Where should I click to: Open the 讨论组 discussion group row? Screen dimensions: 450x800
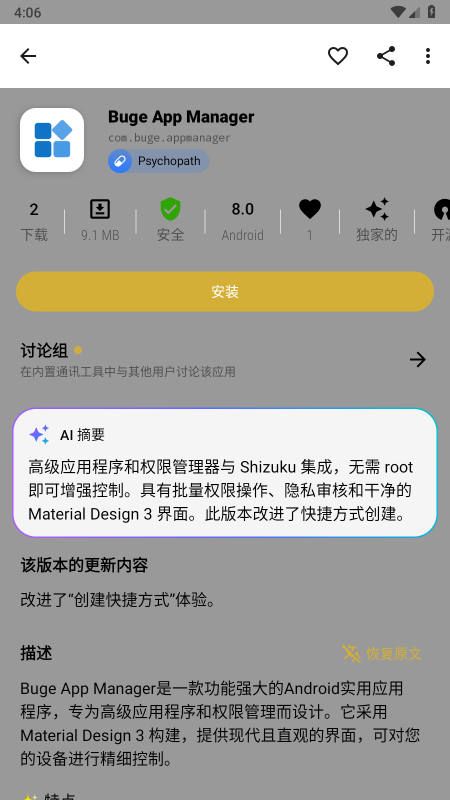pyautogui.click(x=225, y=360)
